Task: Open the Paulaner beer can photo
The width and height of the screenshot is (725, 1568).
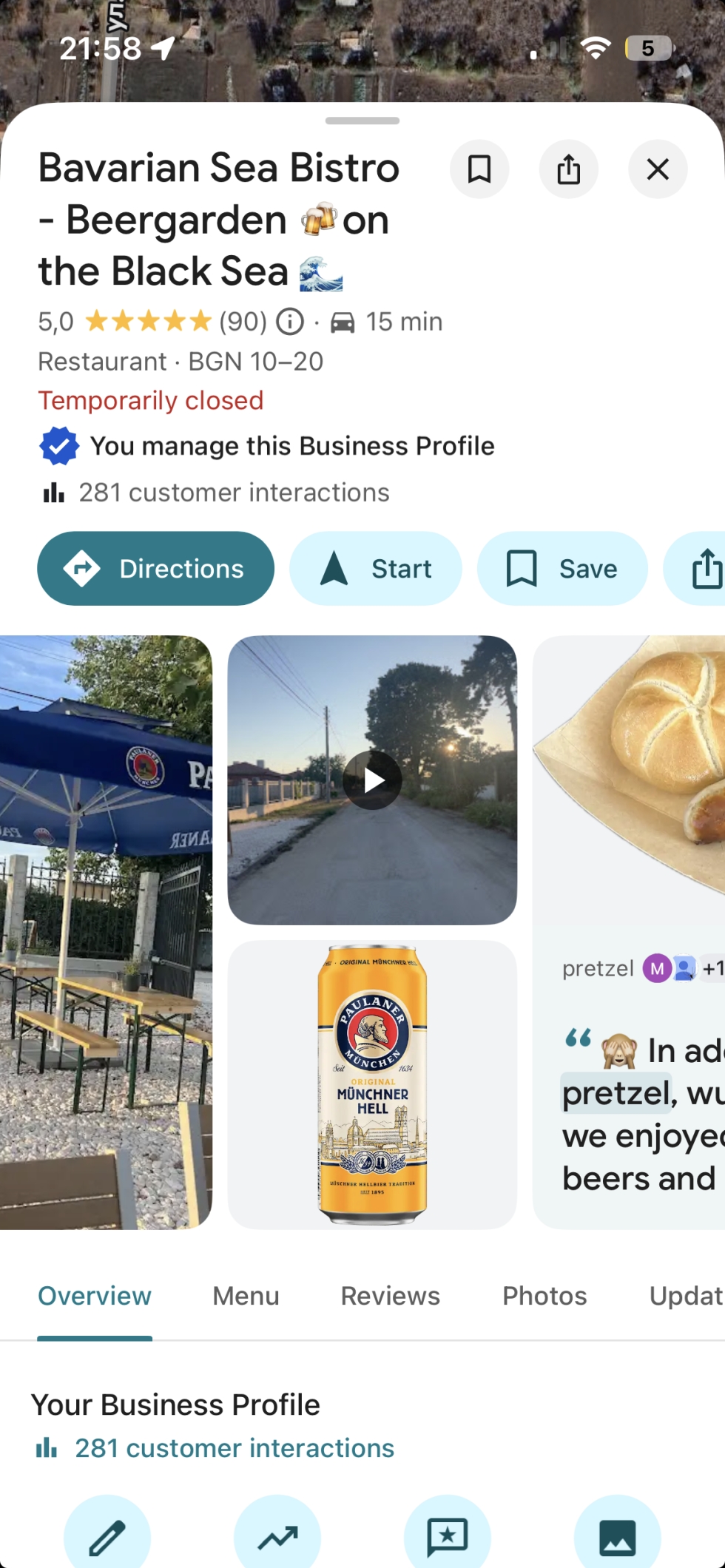Action: [x=372, y=1084]
